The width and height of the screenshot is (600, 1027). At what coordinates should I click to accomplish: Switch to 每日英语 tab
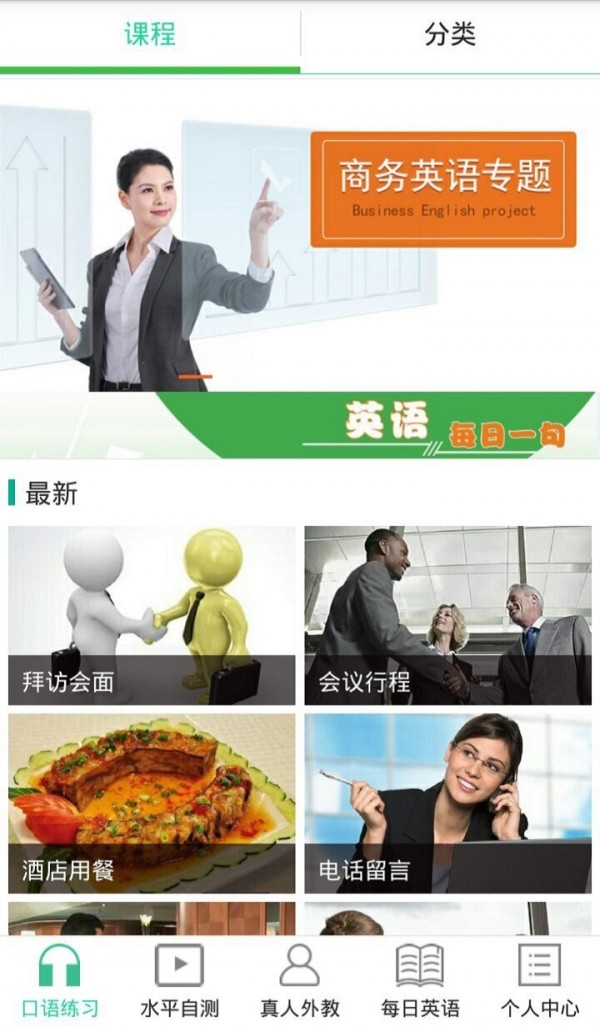[420, 980]
